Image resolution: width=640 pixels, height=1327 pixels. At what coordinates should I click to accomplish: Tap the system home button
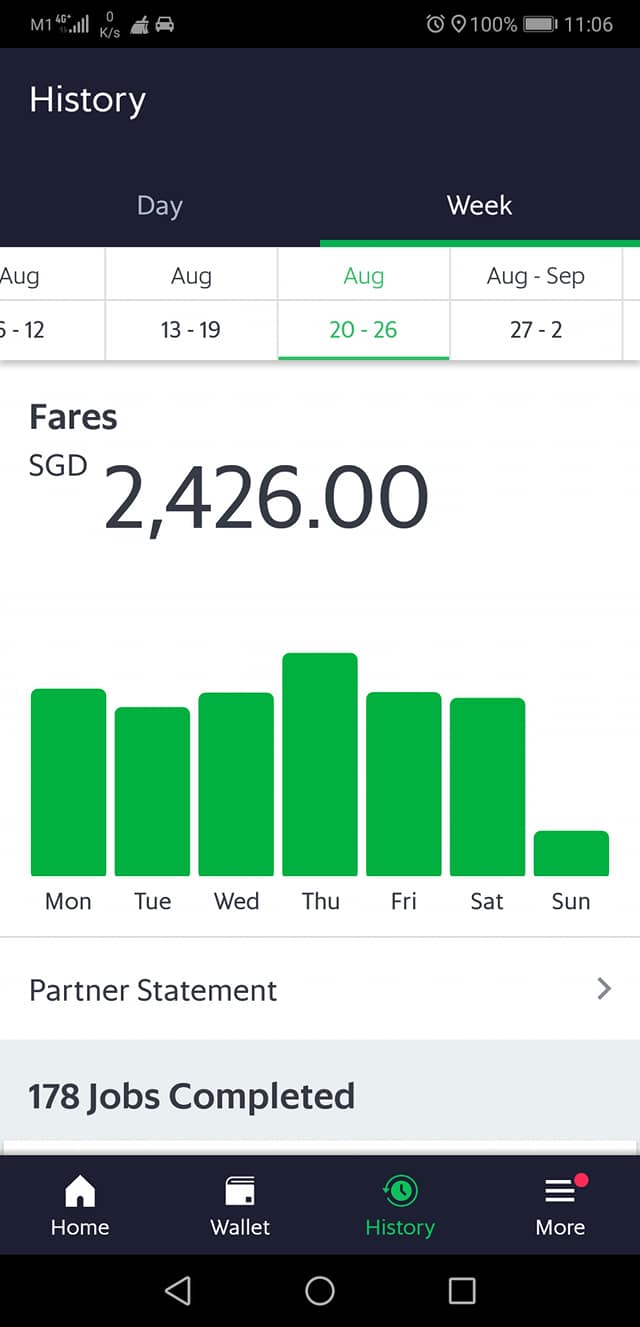320,1291
